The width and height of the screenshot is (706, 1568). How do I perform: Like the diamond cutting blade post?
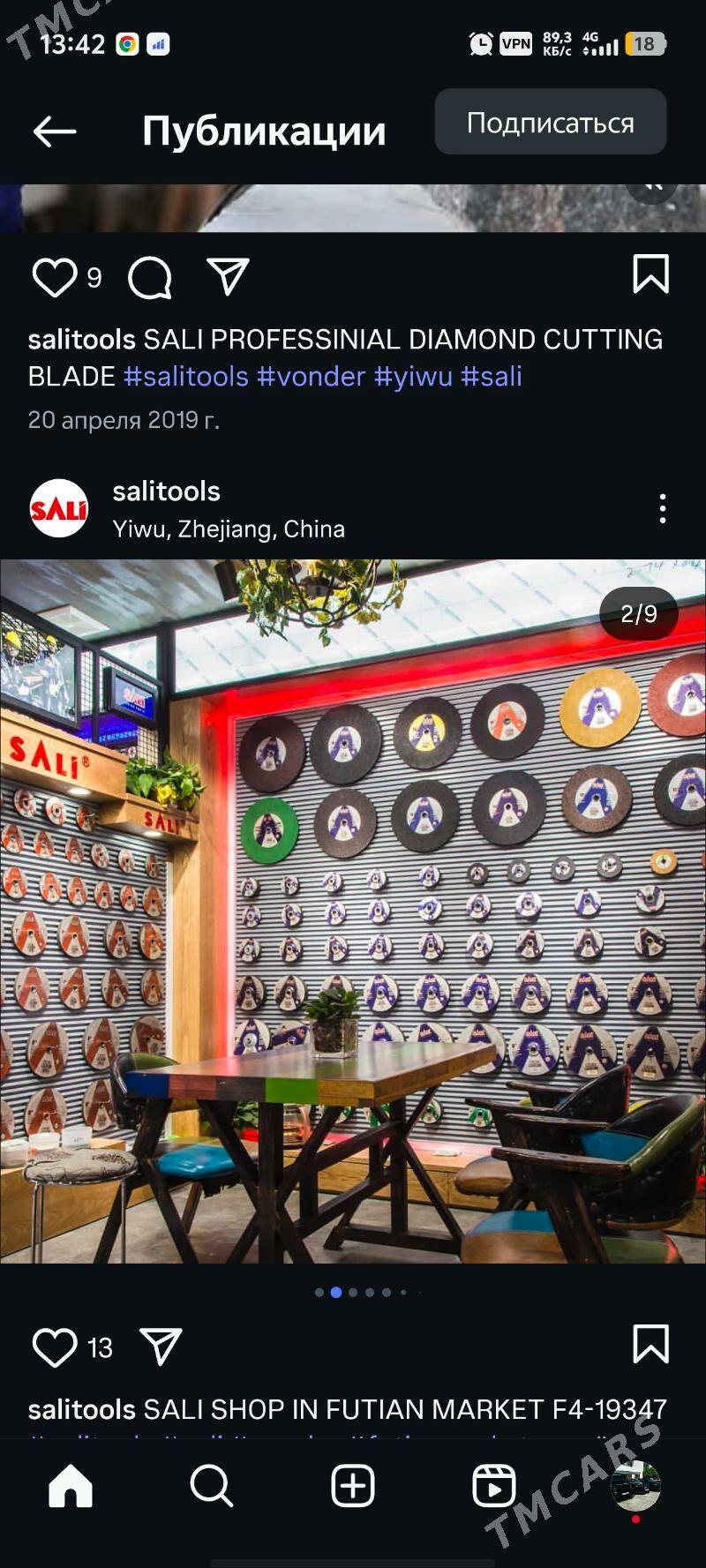click(x=54, y=277)
